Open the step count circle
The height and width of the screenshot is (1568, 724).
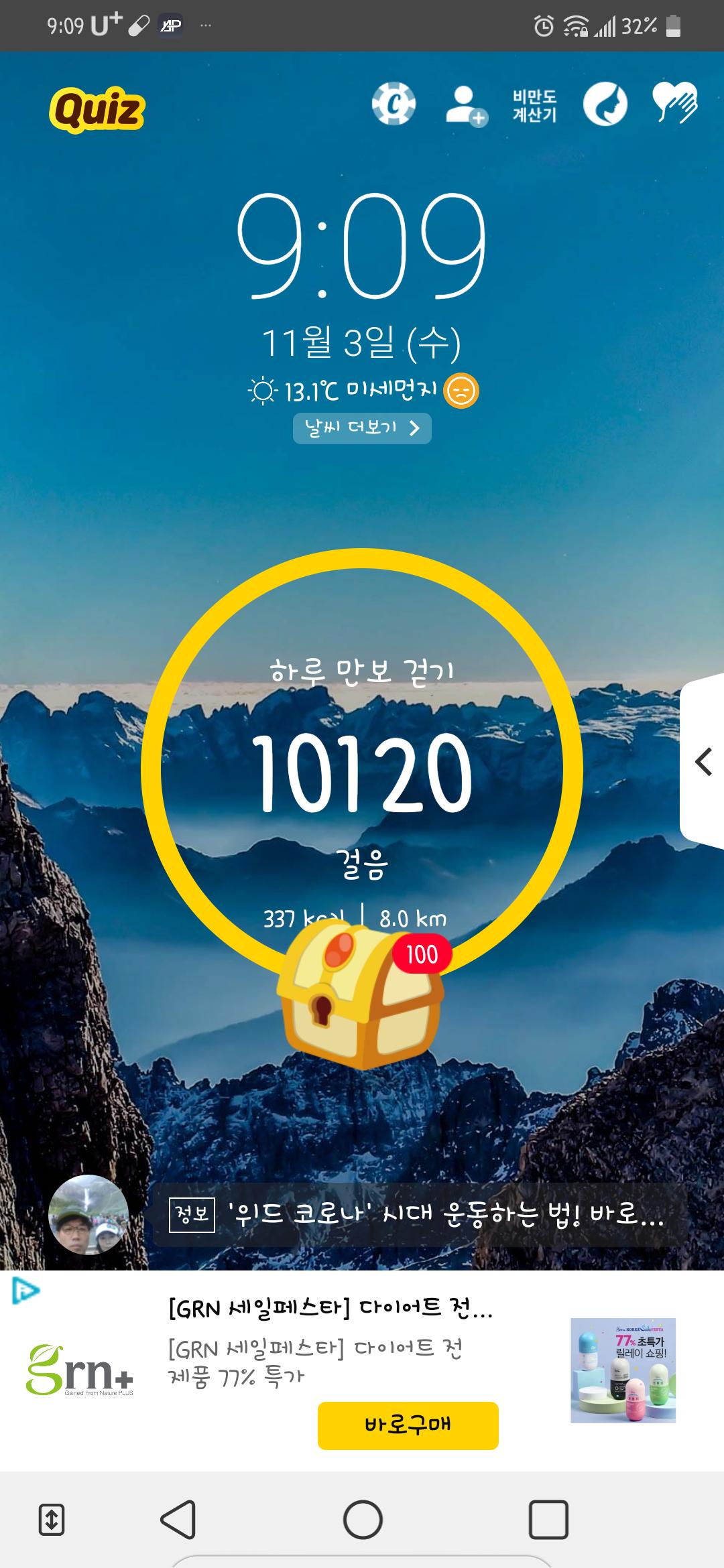(362, 771)
